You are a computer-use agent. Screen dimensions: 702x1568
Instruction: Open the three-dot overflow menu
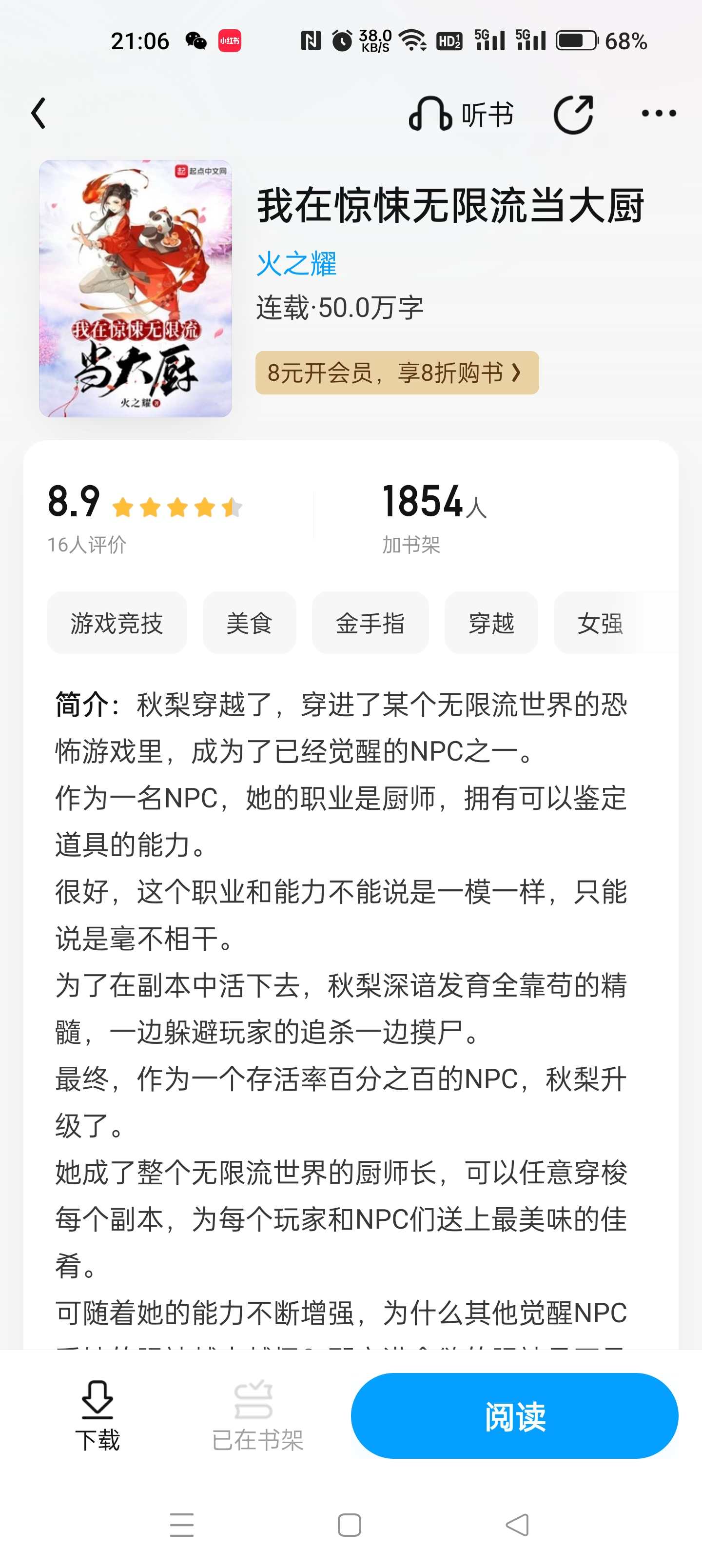[659, 113]
